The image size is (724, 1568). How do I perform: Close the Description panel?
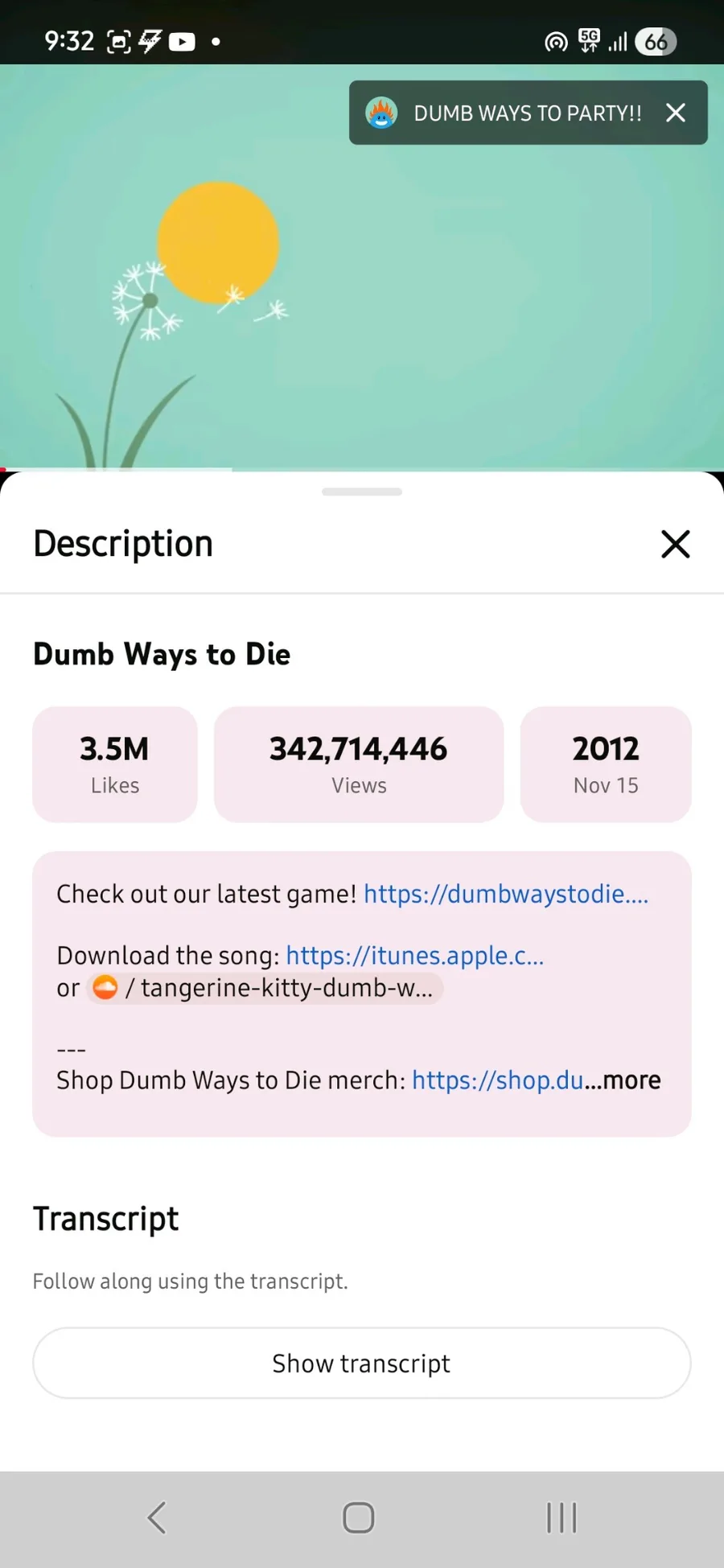click(x=676, y=544)
